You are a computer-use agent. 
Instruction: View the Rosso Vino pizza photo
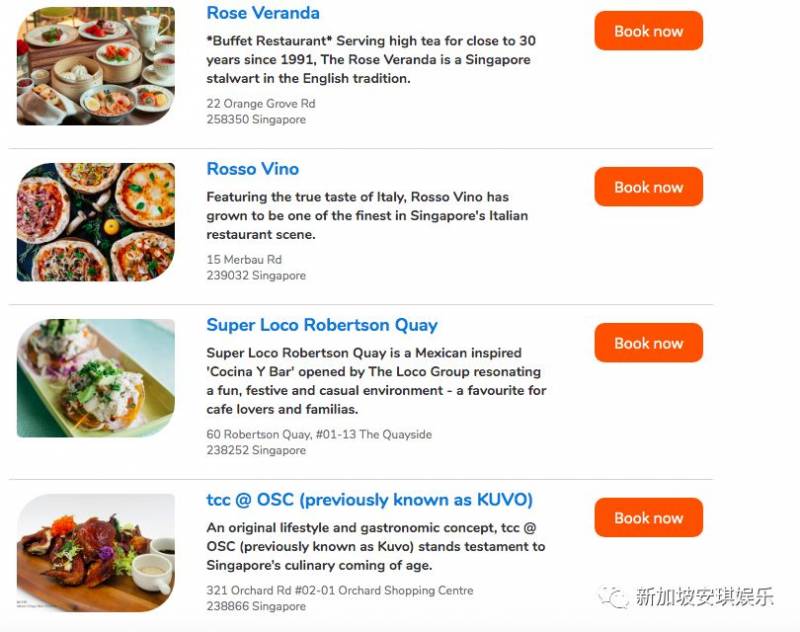96,222
